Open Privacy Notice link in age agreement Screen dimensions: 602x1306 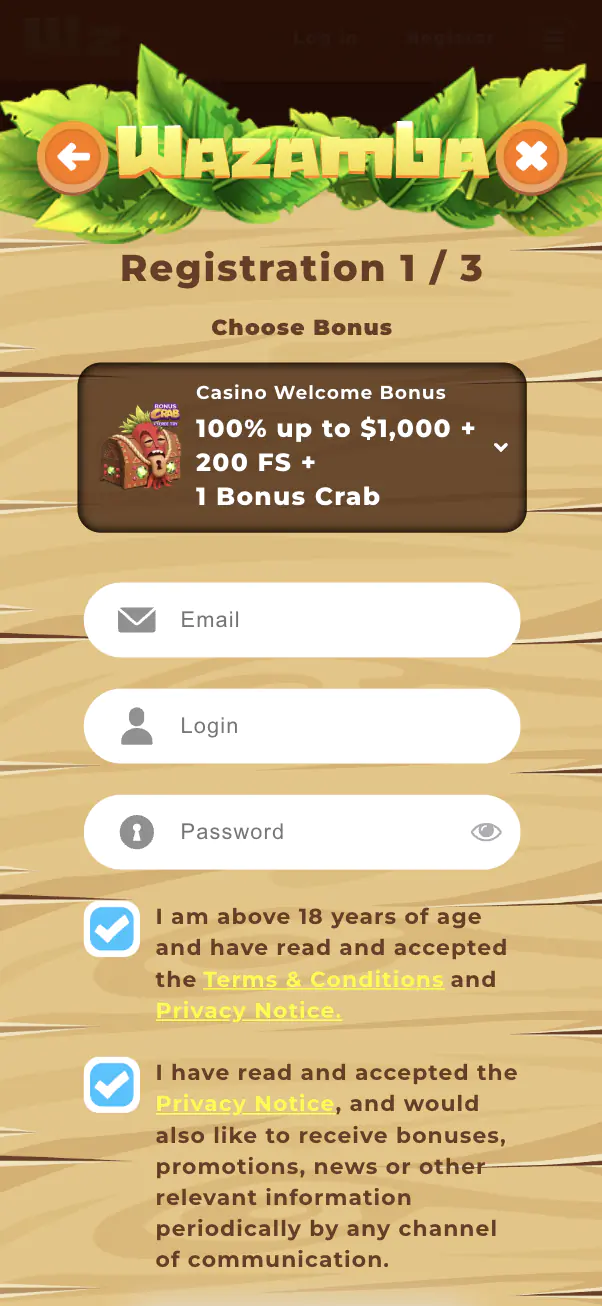pyautogui.click(x=248, y=1011)
